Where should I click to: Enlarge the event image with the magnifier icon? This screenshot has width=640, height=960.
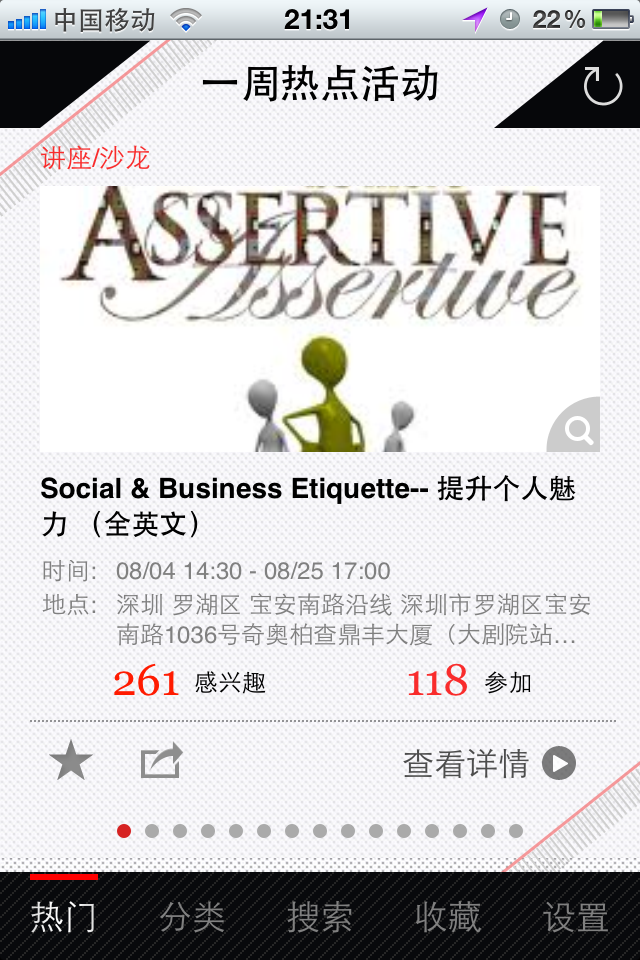(x=578, y=430)
